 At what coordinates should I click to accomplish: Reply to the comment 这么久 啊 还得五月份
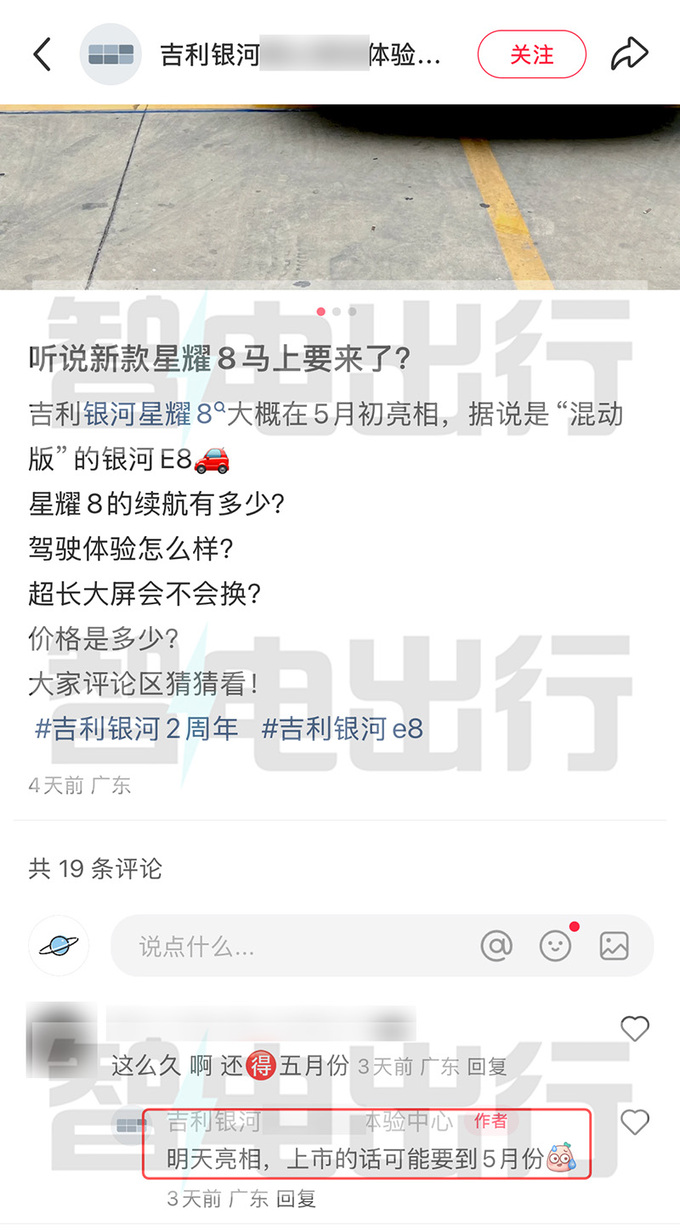pos(489,1067)
